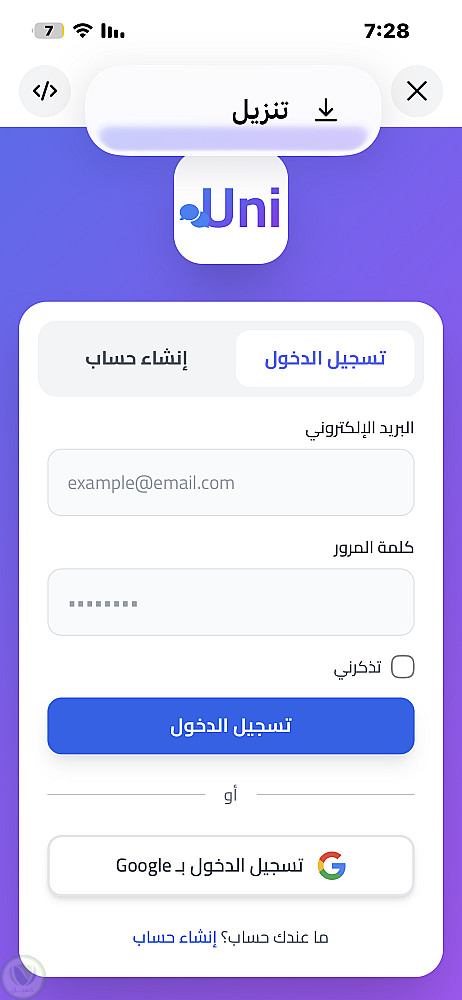
Task: Tap the blue تسجيل الدخول button
Action: pos(231,726)
